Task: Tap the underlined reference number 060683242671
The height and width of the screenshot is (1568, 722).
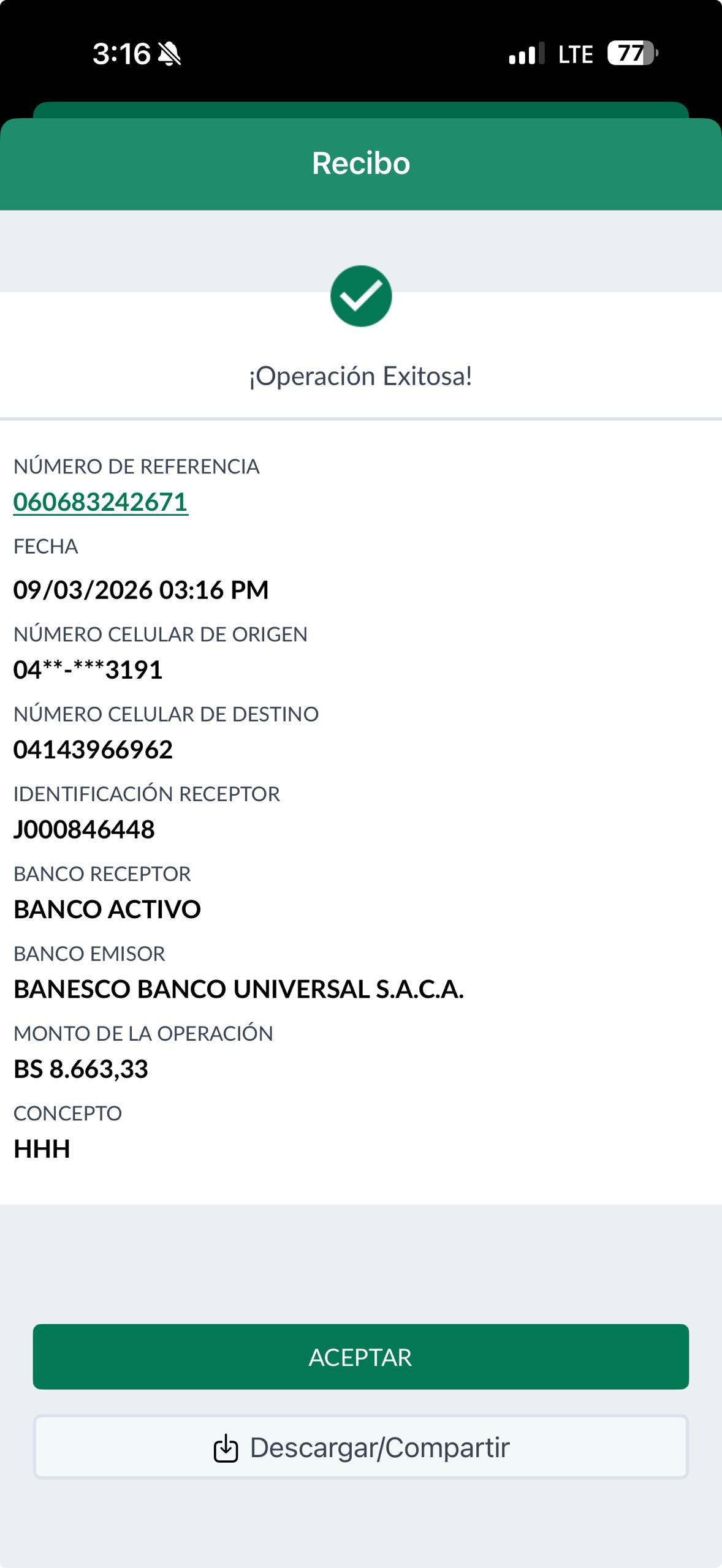Action: 101,502
